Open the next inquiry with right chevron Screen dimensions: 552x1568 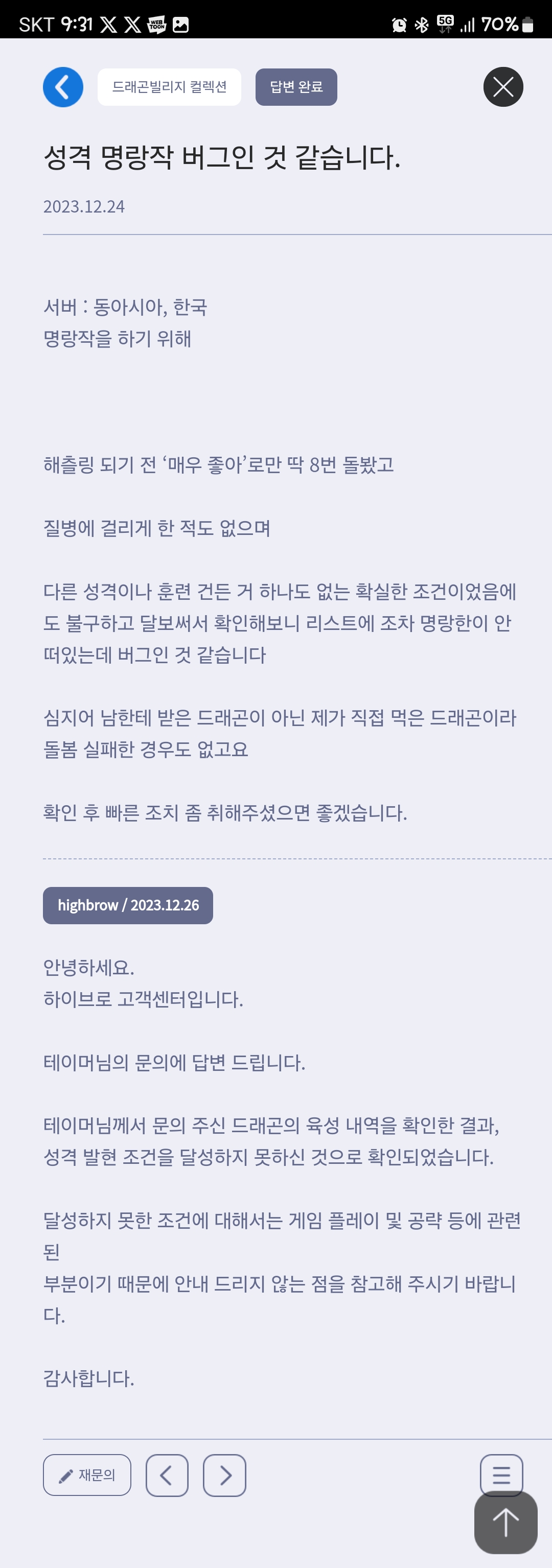click(x=224, y=1475)
